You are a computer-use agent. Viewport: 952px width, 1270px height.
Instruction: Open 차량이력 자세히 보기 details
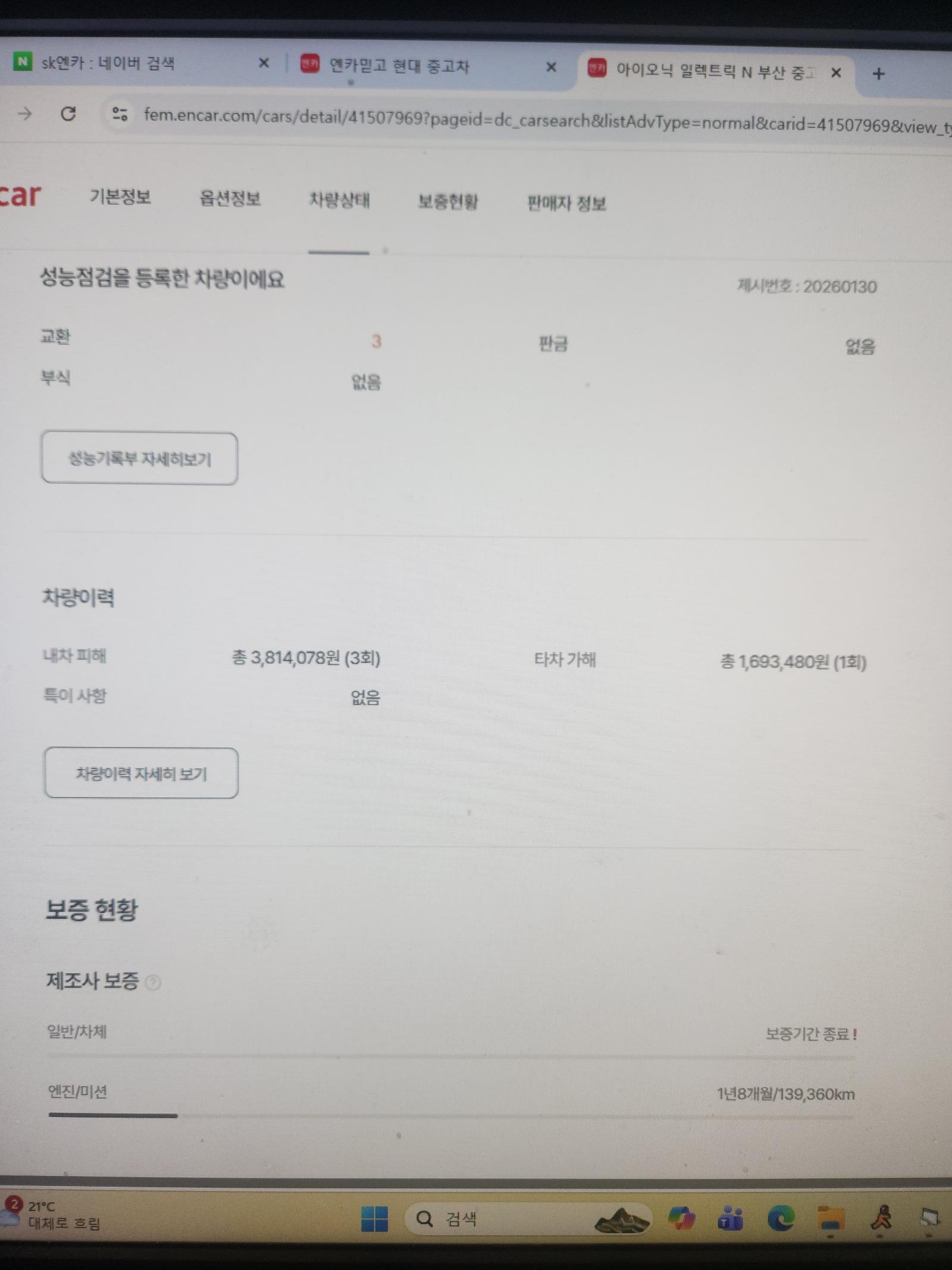[x=141, y=773]
